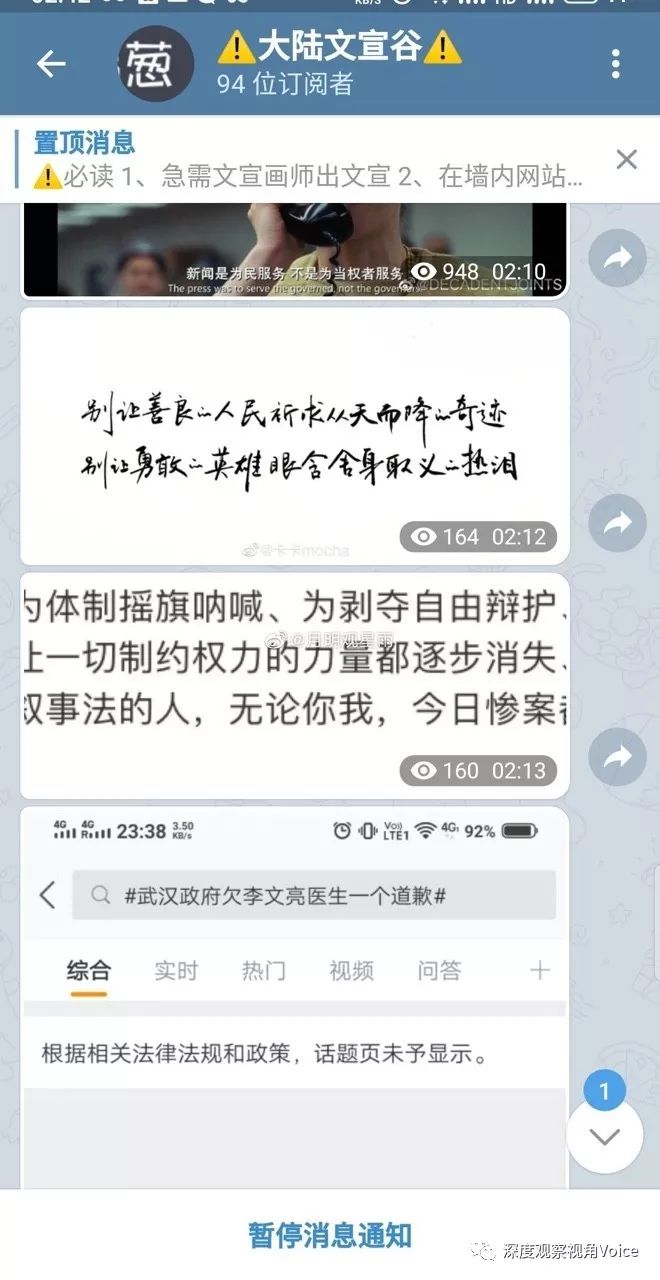Forward the text image posted at 02:13

(617, 757)
